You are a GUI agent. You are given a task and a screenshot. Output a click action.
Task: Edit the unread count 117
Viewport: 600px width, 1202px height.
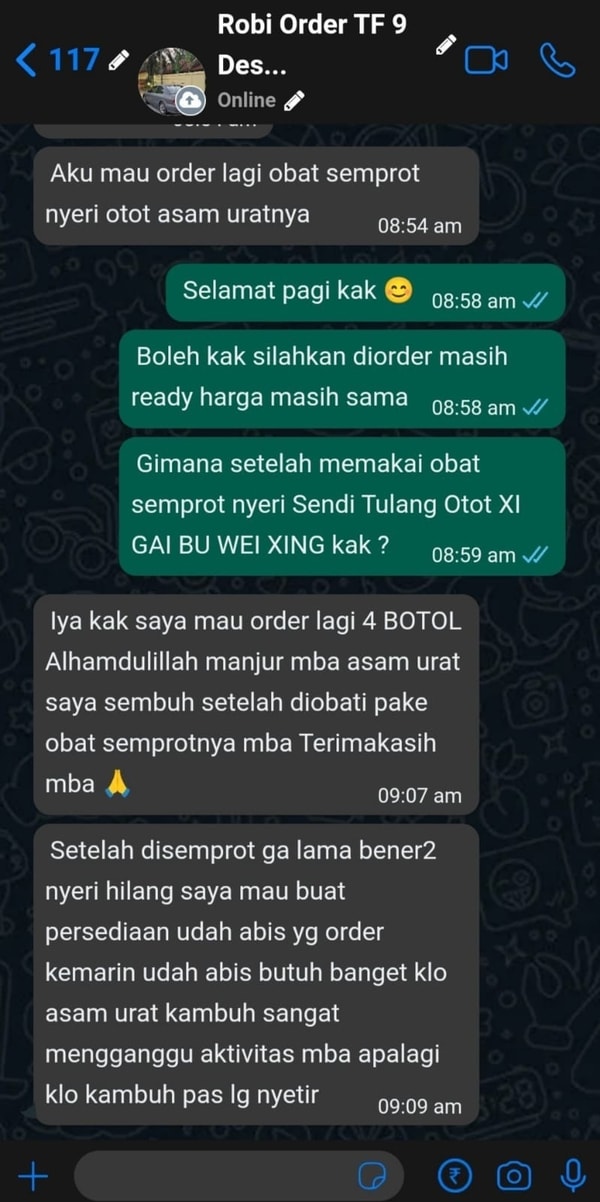click(x=119, y=60)
